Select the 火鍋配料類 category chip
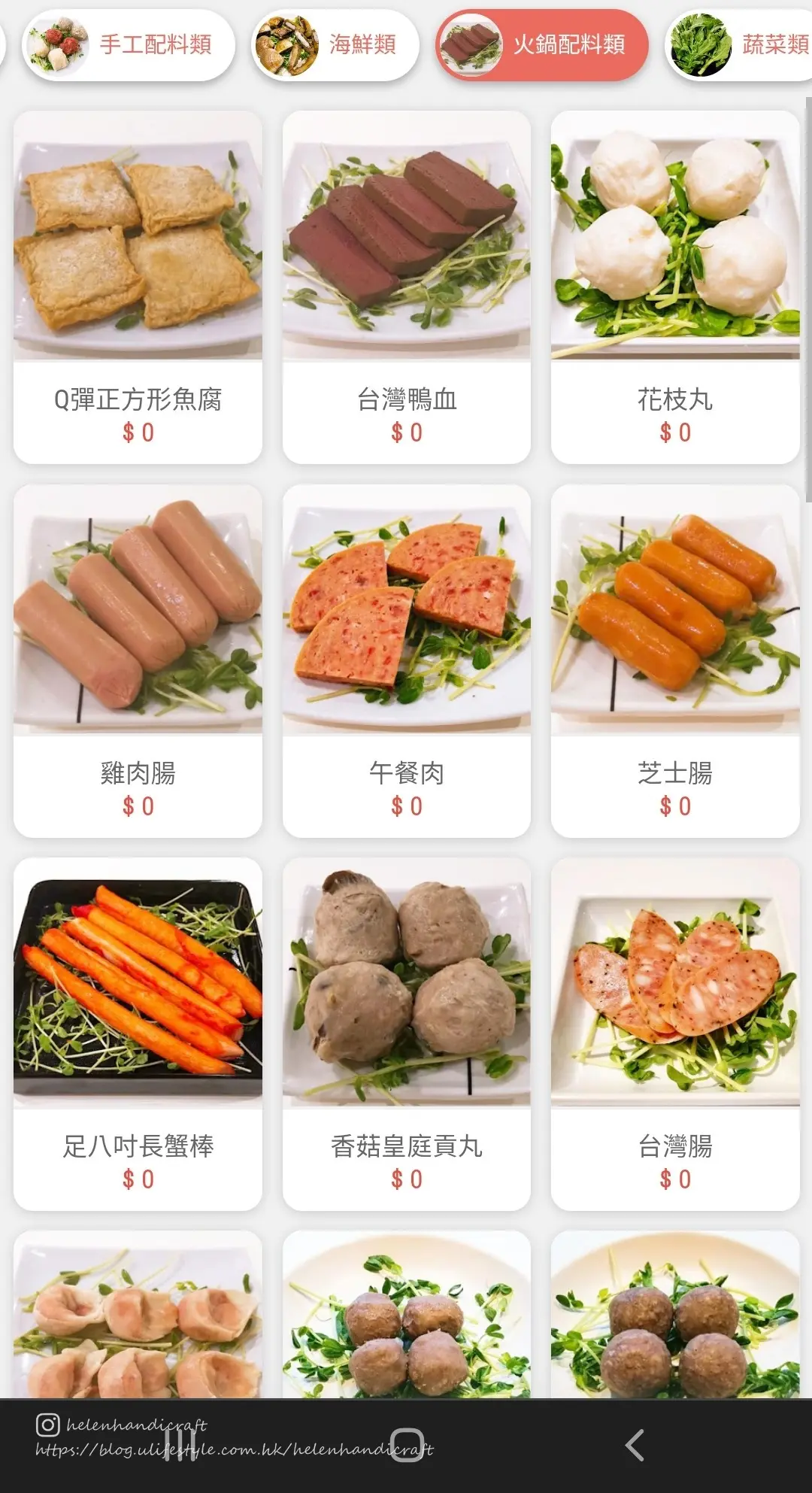812x1493 pixels. click(x=542, y=45)
